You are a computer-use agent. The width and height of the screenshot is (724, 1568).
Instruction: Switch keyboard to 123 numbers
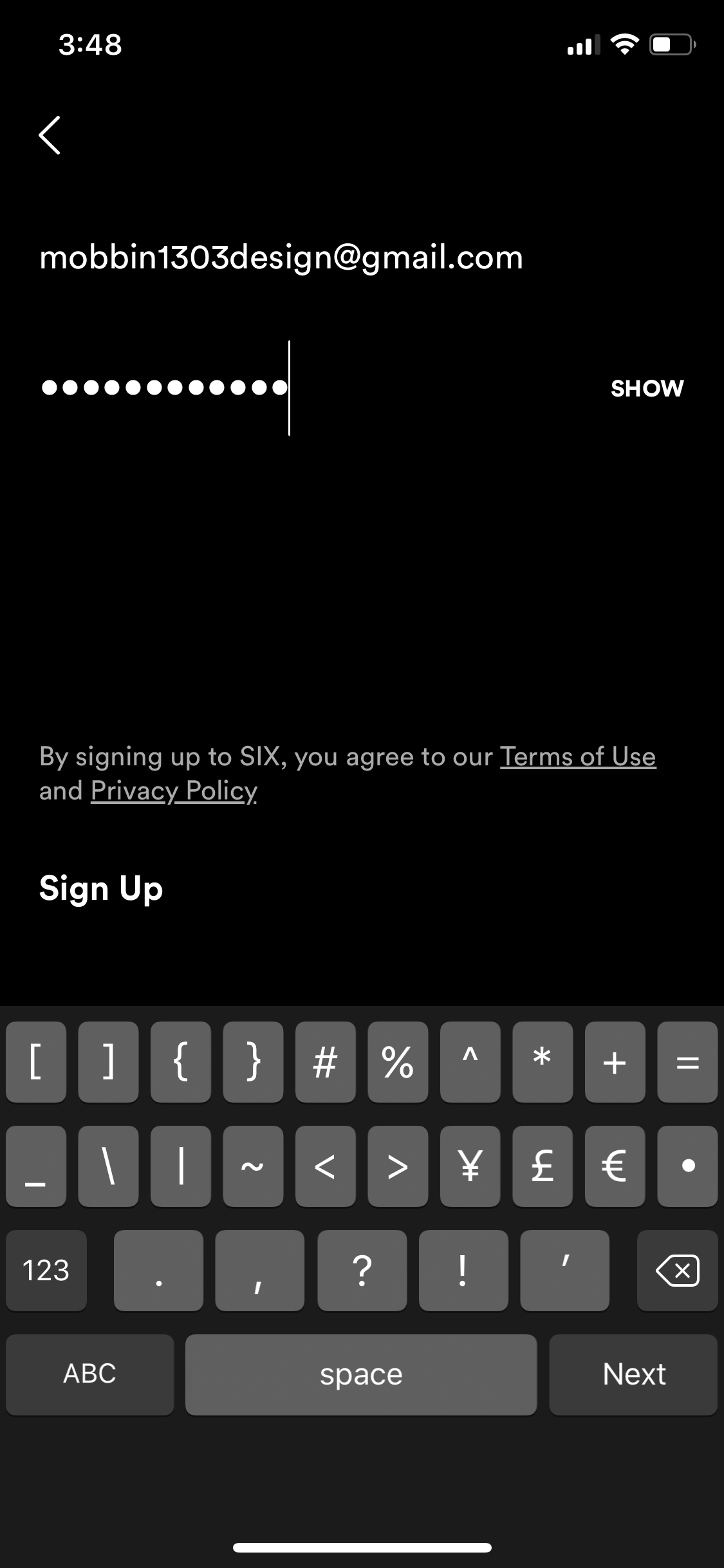click(46, 1271)
